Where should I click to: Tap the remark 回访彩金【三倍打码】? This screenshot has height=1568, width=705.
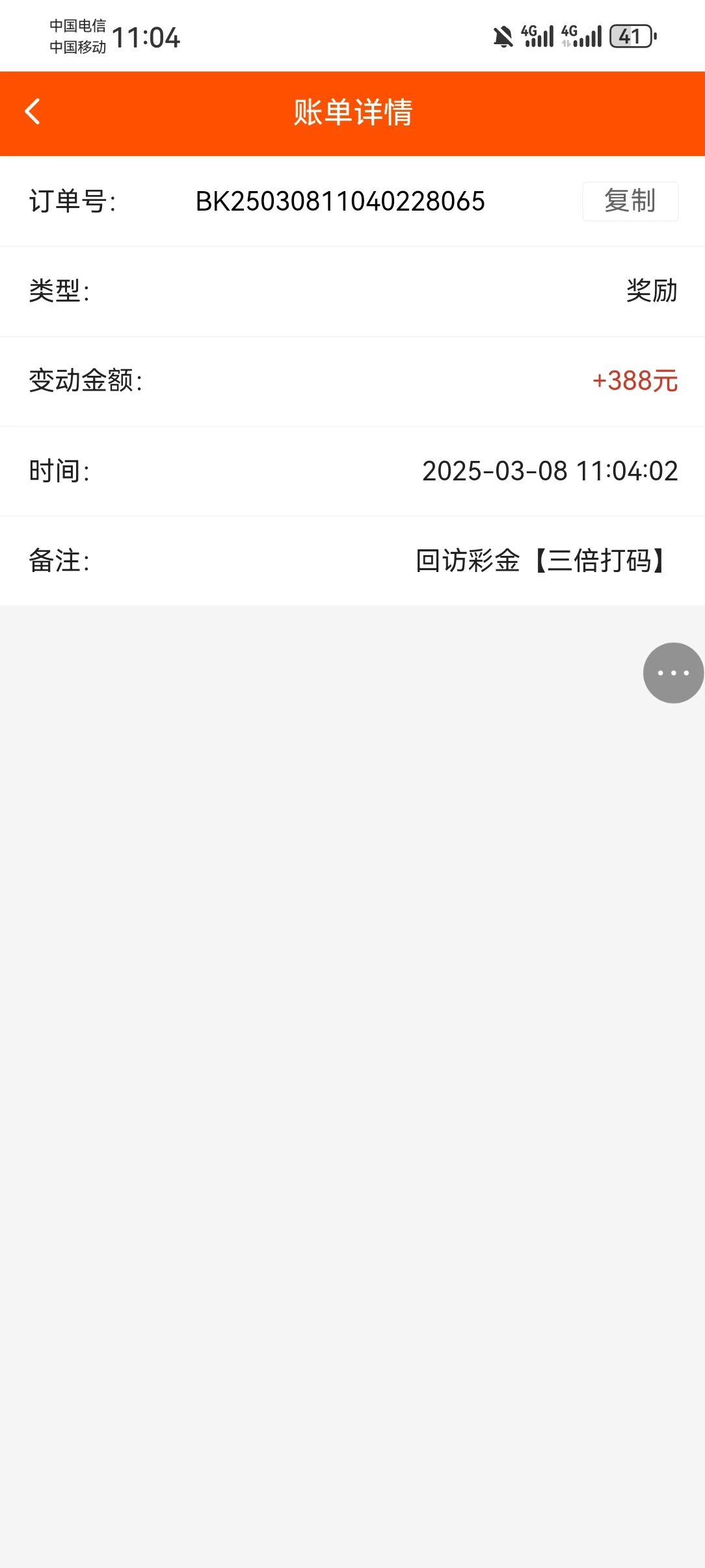point(539,561)
